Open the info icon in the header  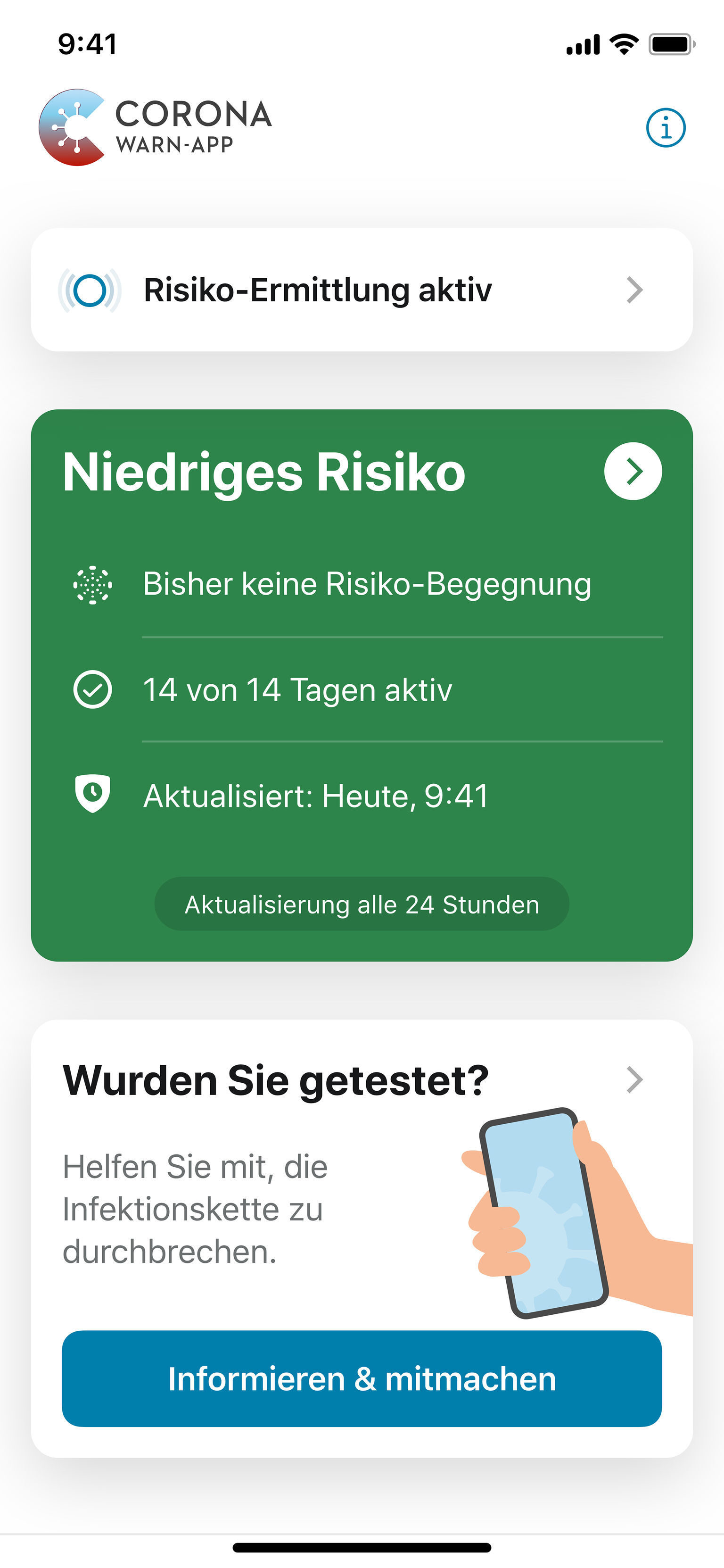[666, 128]
